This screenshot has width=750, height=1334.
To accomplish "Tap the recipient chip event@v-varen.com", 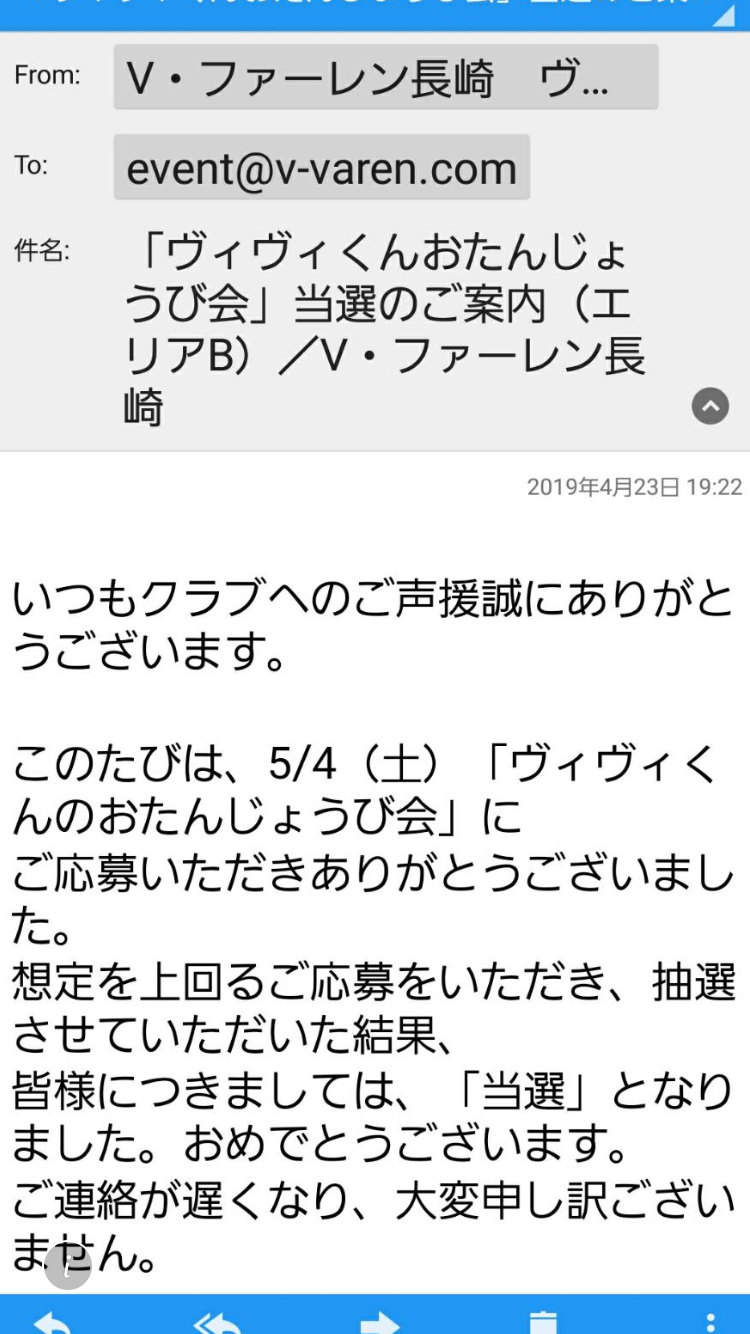I will (x=321, y=168).
